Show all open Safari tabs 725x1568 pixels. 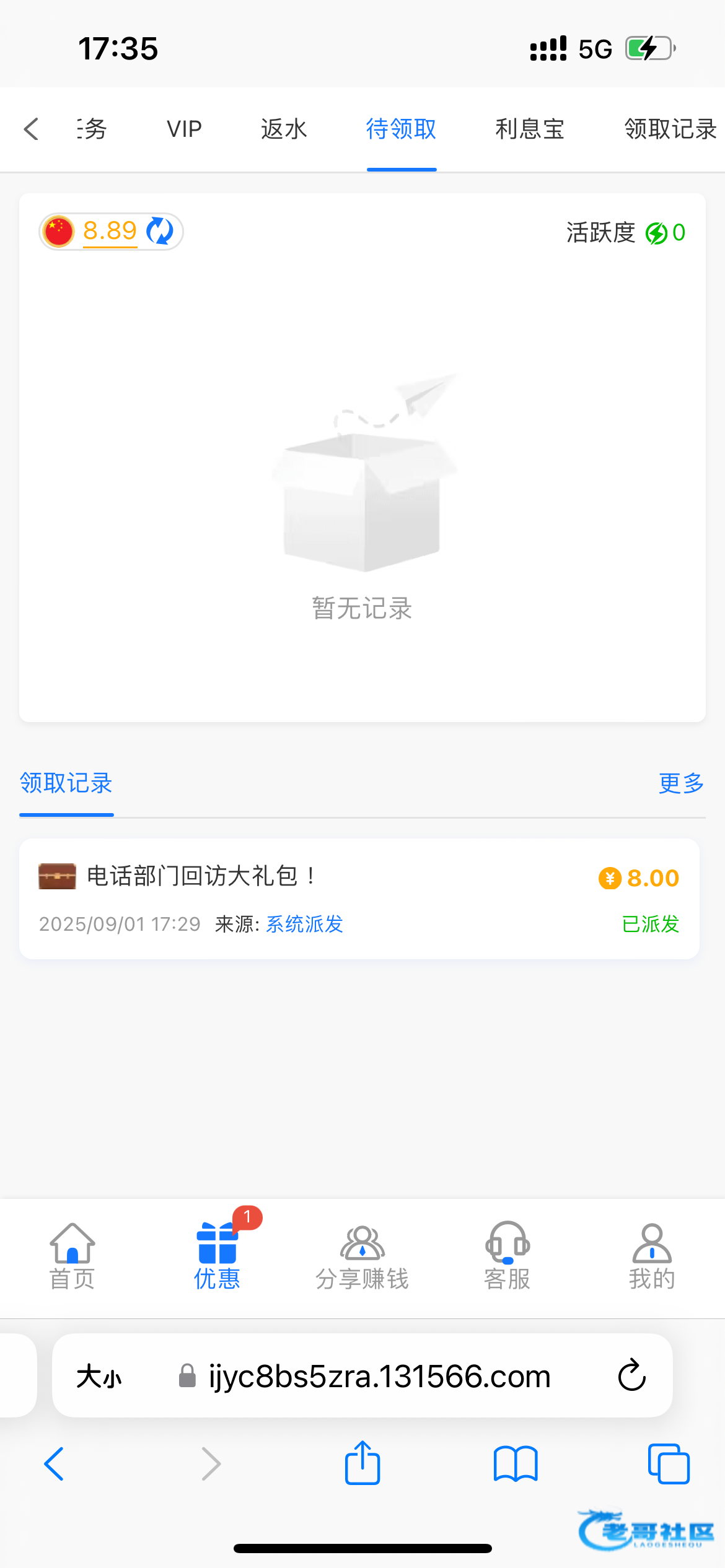[x=668, y=1464]
